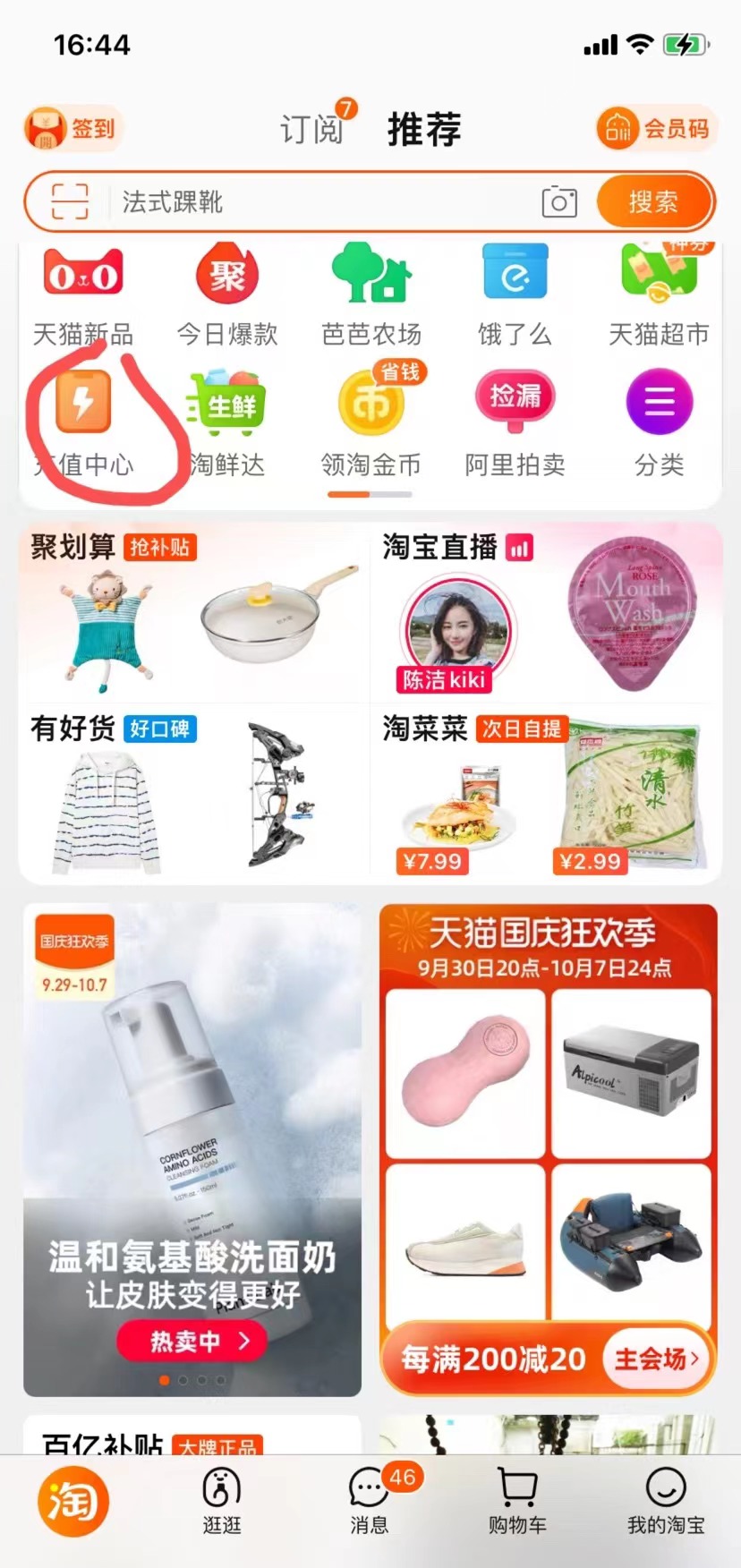
Task: Tap the 热卖中 banner button
Action: [x=192, y=1341]
